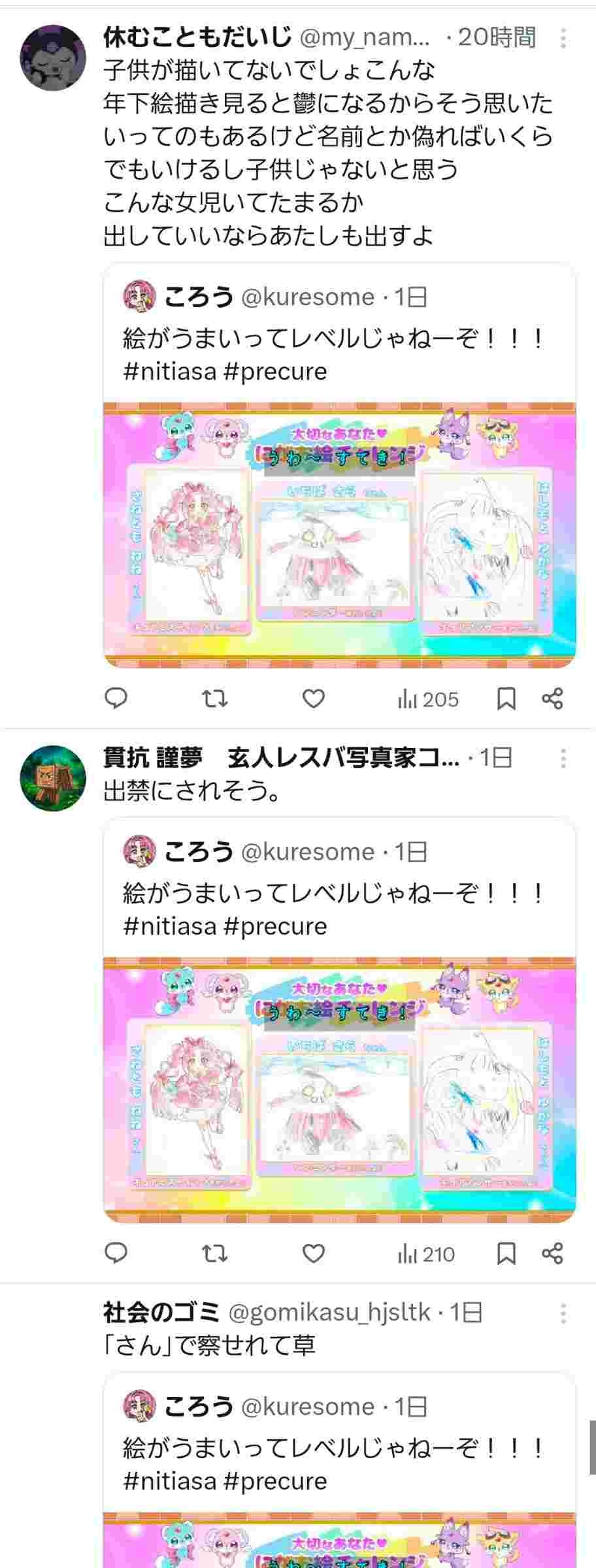
Task: Open 休むこともだいじ's profile avatar
Action: point(54,57)
